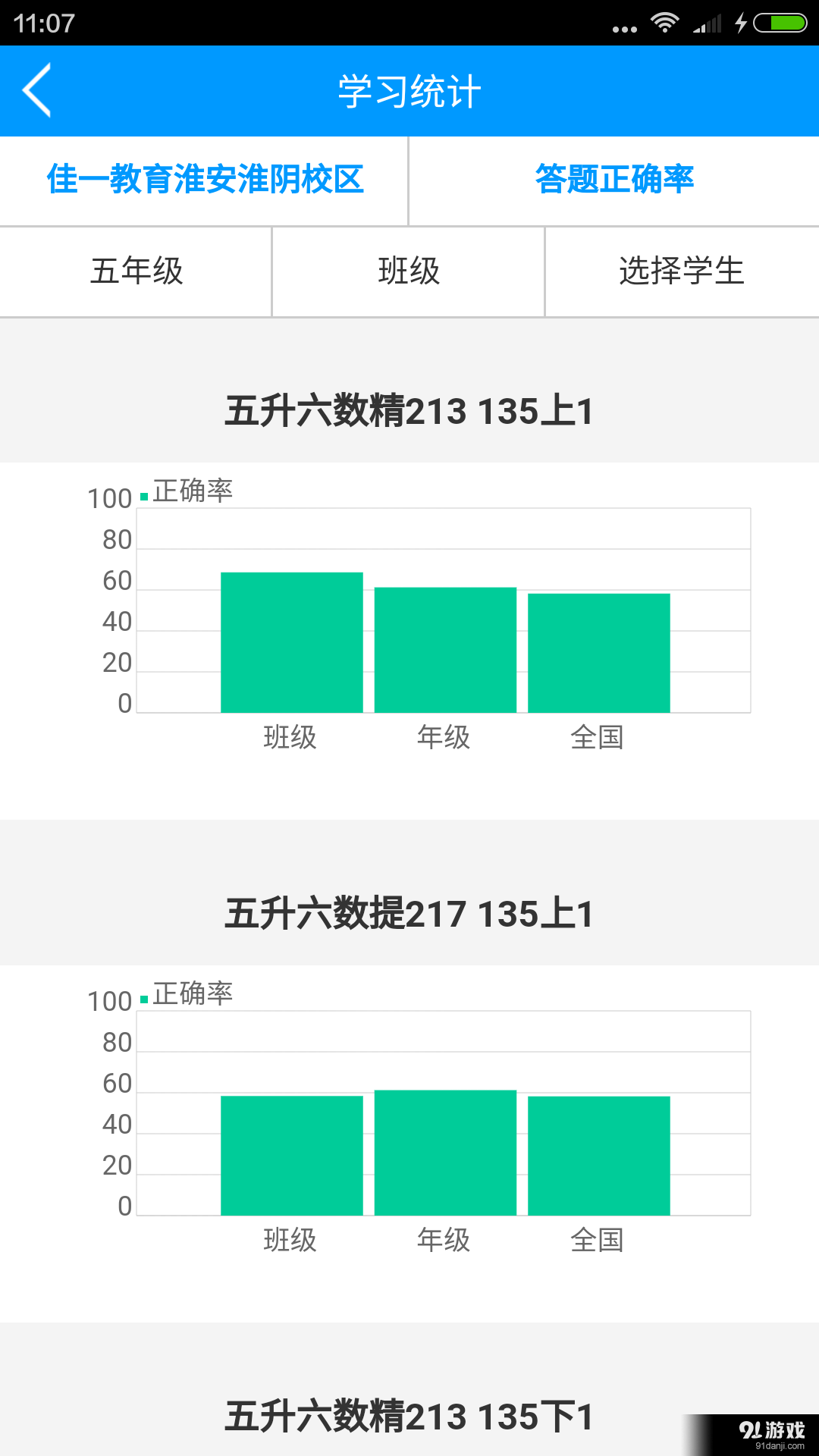Tap the three-dot notification icon in status bar
Screen dimensions: 819x1456
pyautogui.click(x=625, y=27)
